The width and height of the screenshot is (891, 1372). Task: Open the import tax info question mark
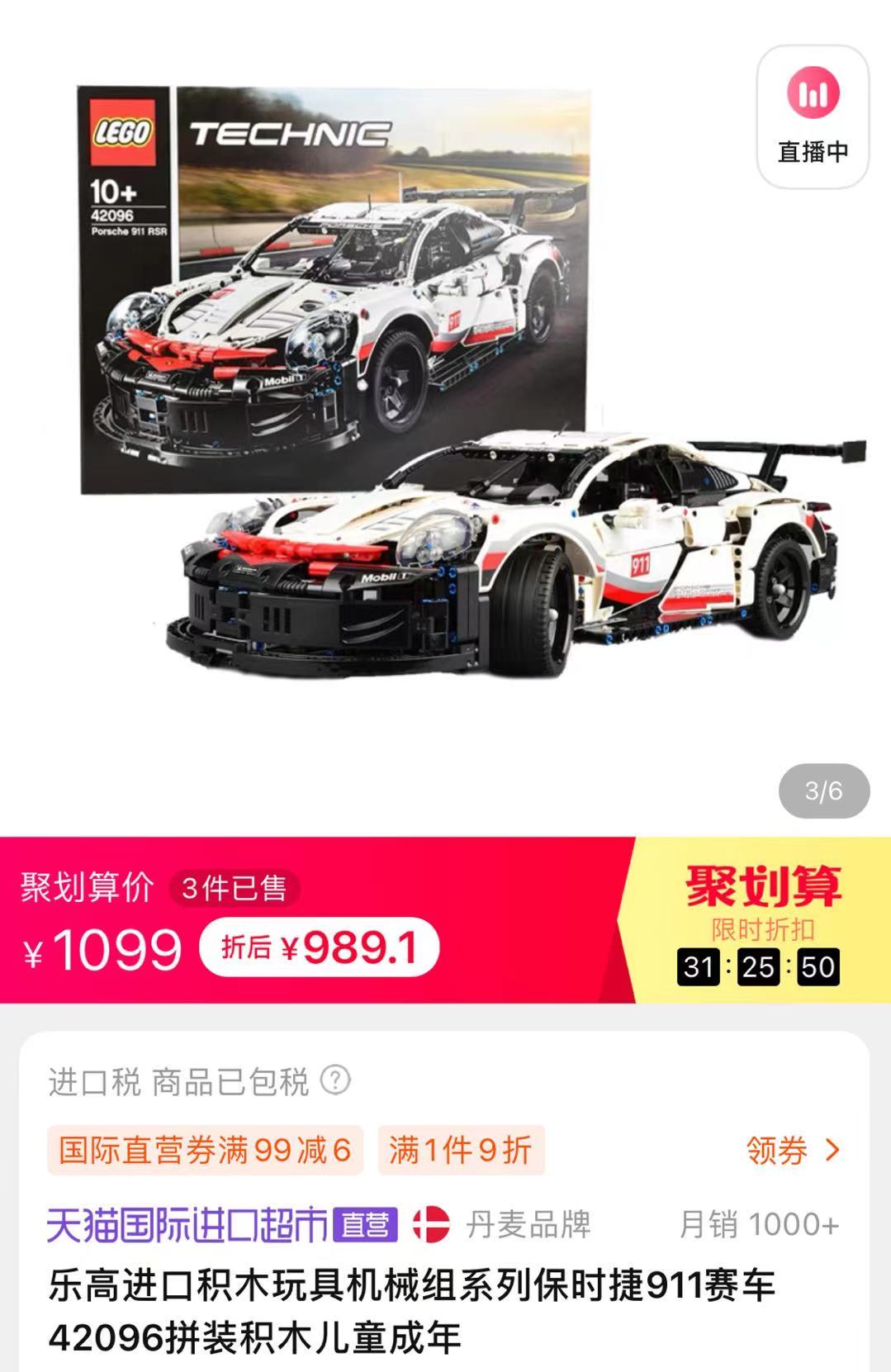pyautogui.click(x=335, y=1080)
